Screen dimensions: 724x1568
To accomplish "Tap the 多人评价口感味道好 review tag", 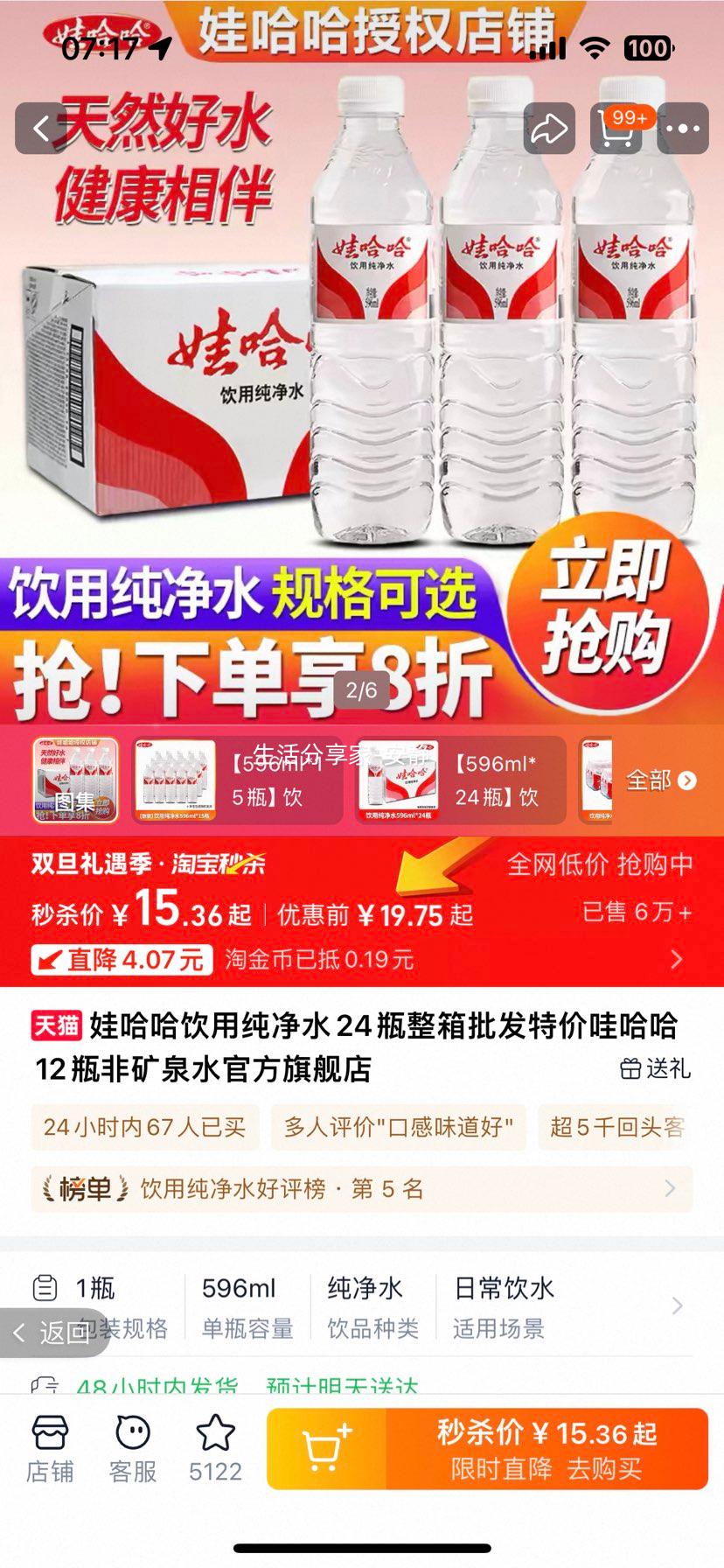I will [398, 1130].
